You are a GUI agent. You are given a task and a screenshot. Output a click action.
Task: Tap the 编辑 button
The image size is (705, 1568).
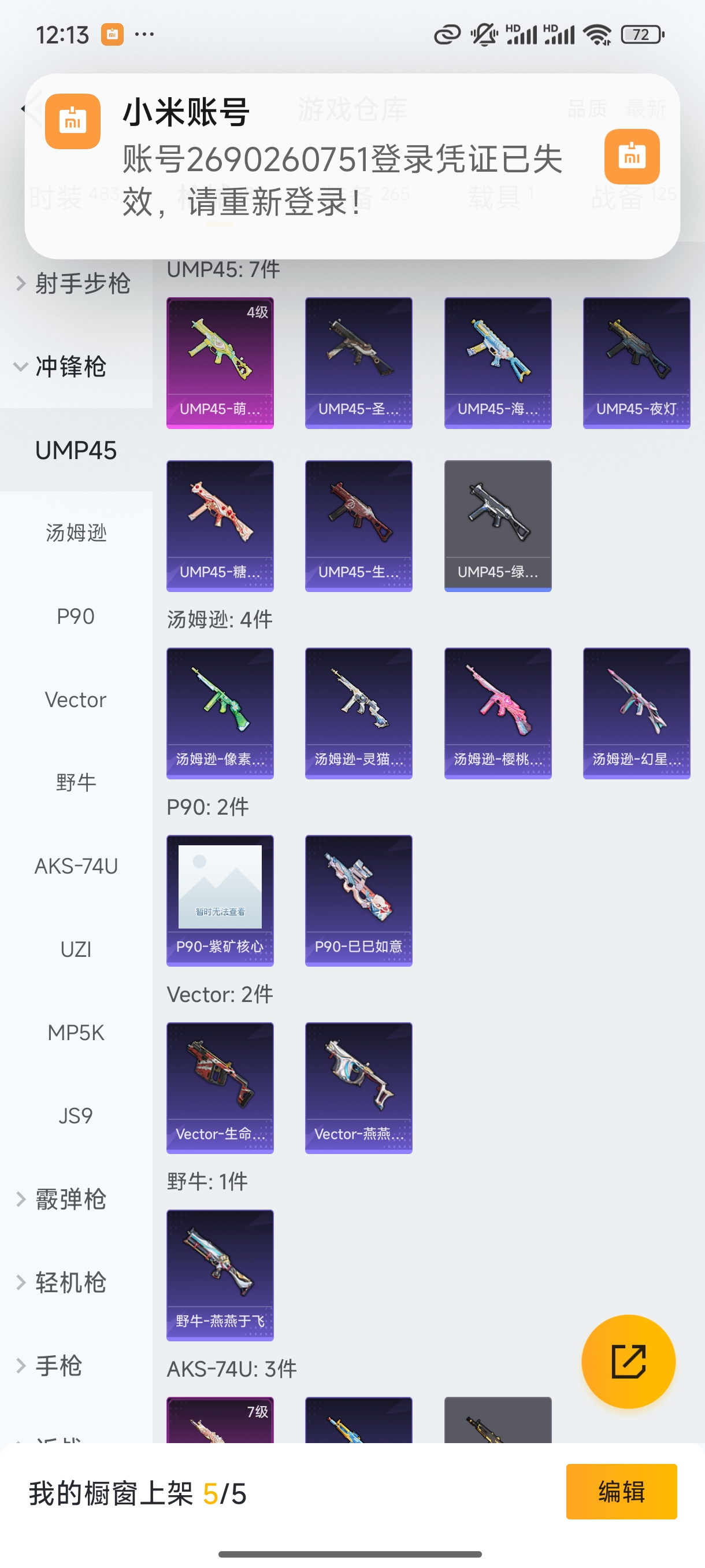(621, 1491)
